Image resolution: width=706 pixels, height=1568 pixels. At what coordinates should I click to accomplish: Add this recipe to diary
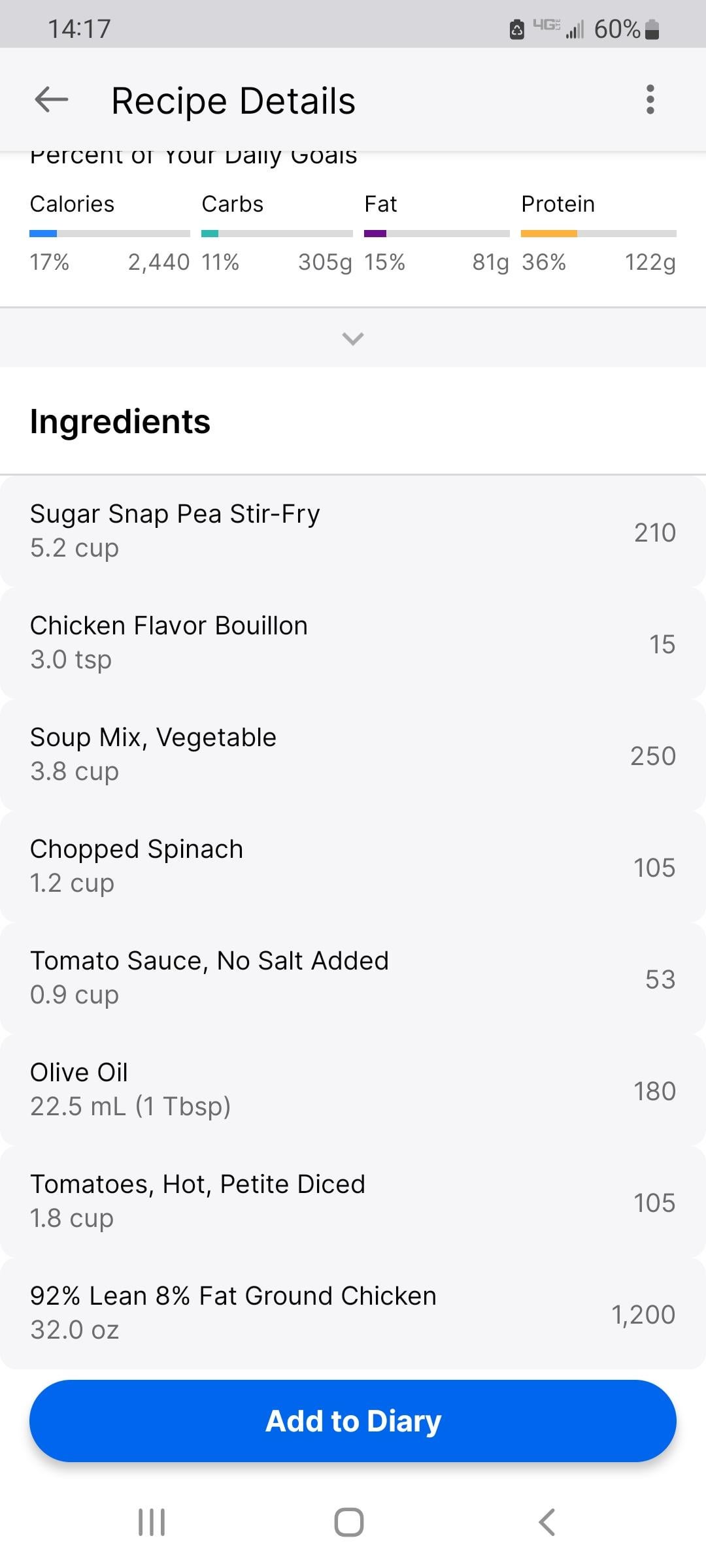(353, 1421)
